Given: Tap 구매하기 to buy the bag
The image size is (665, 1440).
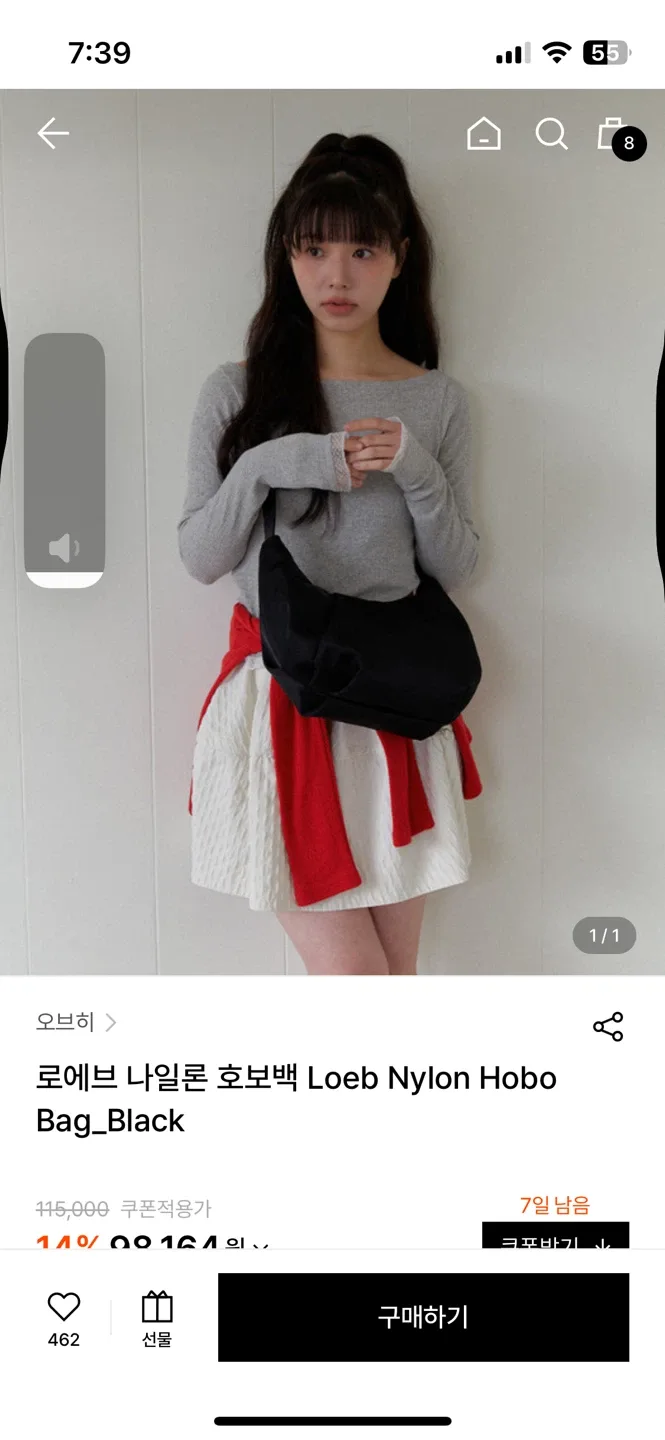Looking at the screenshot, I should pyautogui.click(x=423, y=1317).
